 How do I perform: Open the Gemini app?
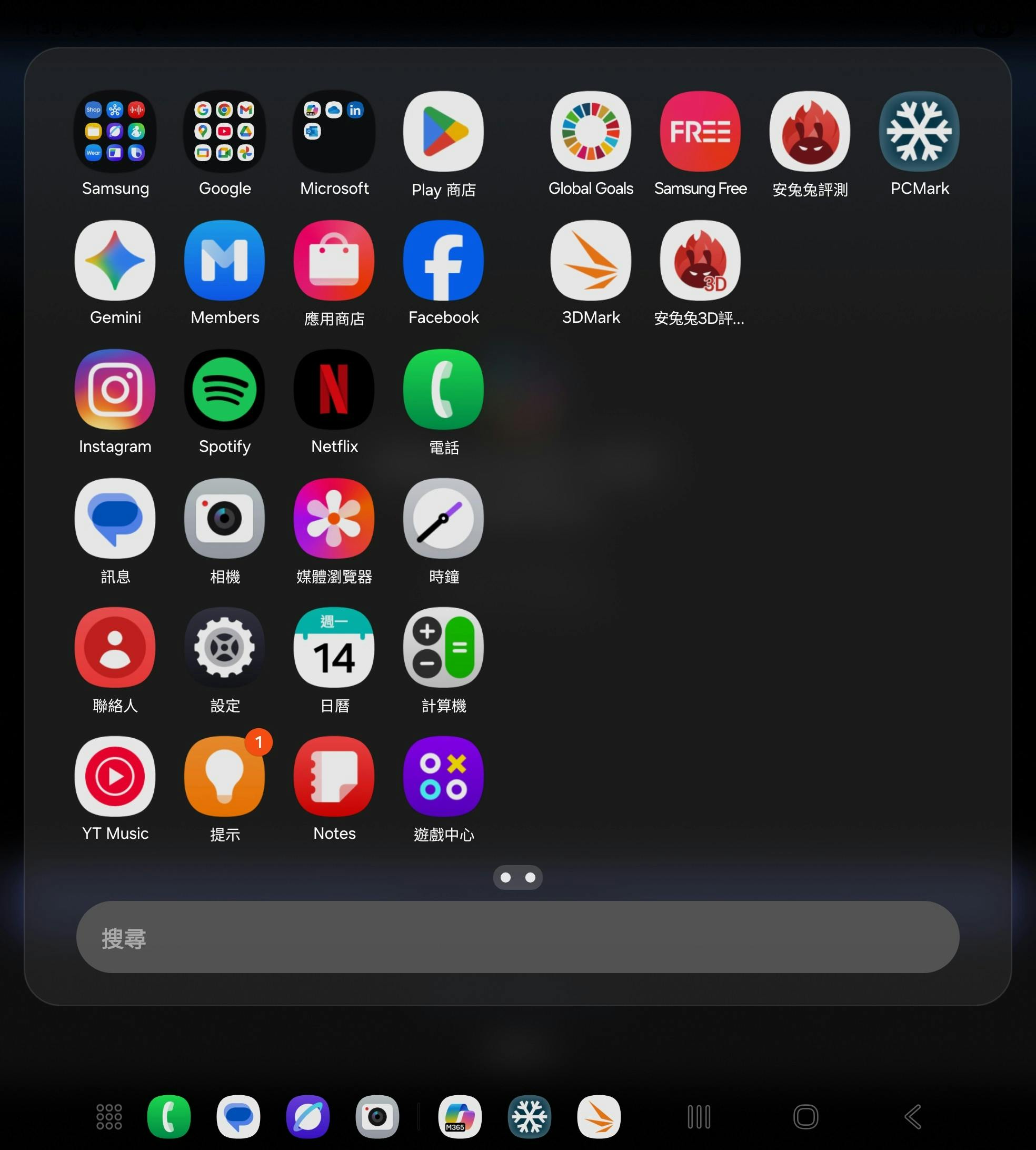coord(115,261)
